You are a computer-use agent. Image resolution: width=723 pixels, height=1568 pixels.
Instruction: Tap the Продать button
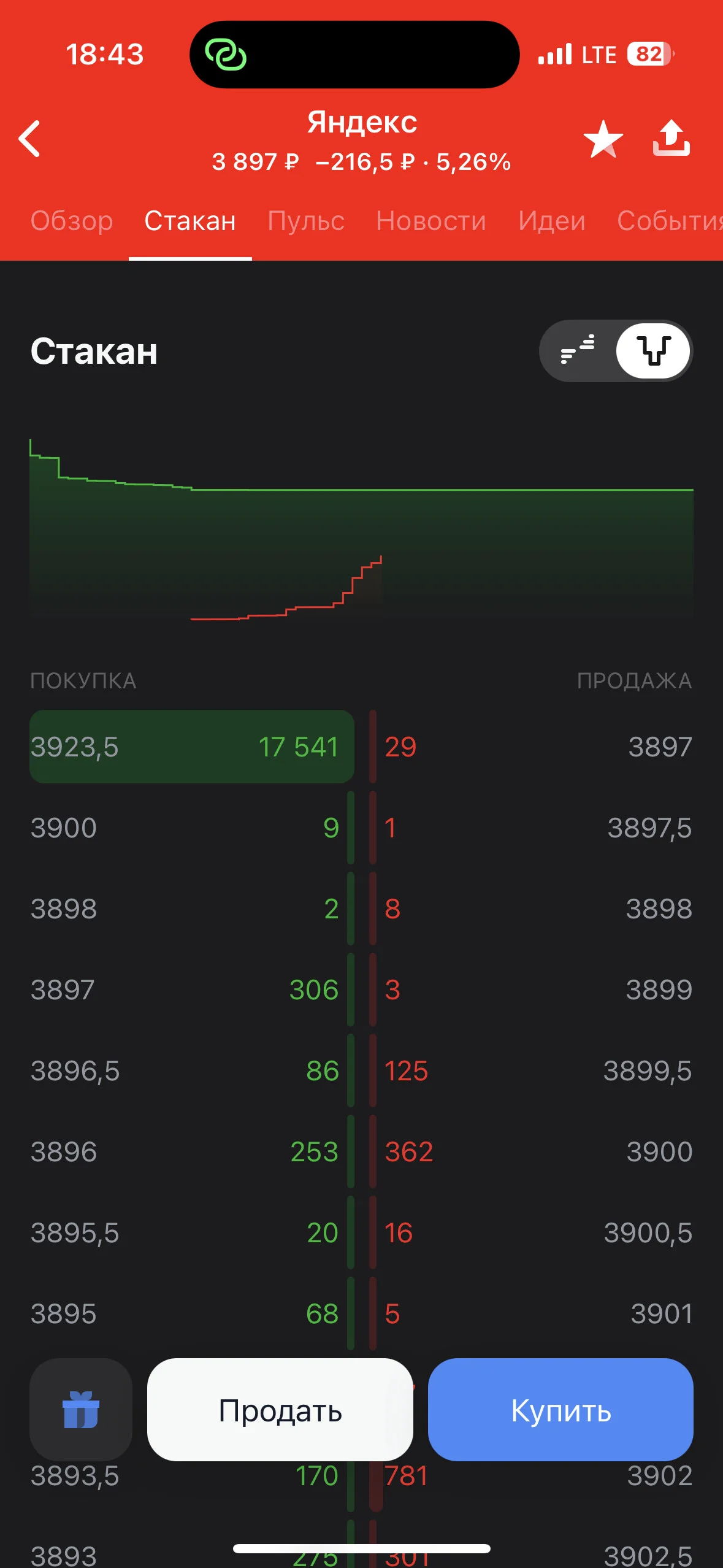coord(280,1410)
